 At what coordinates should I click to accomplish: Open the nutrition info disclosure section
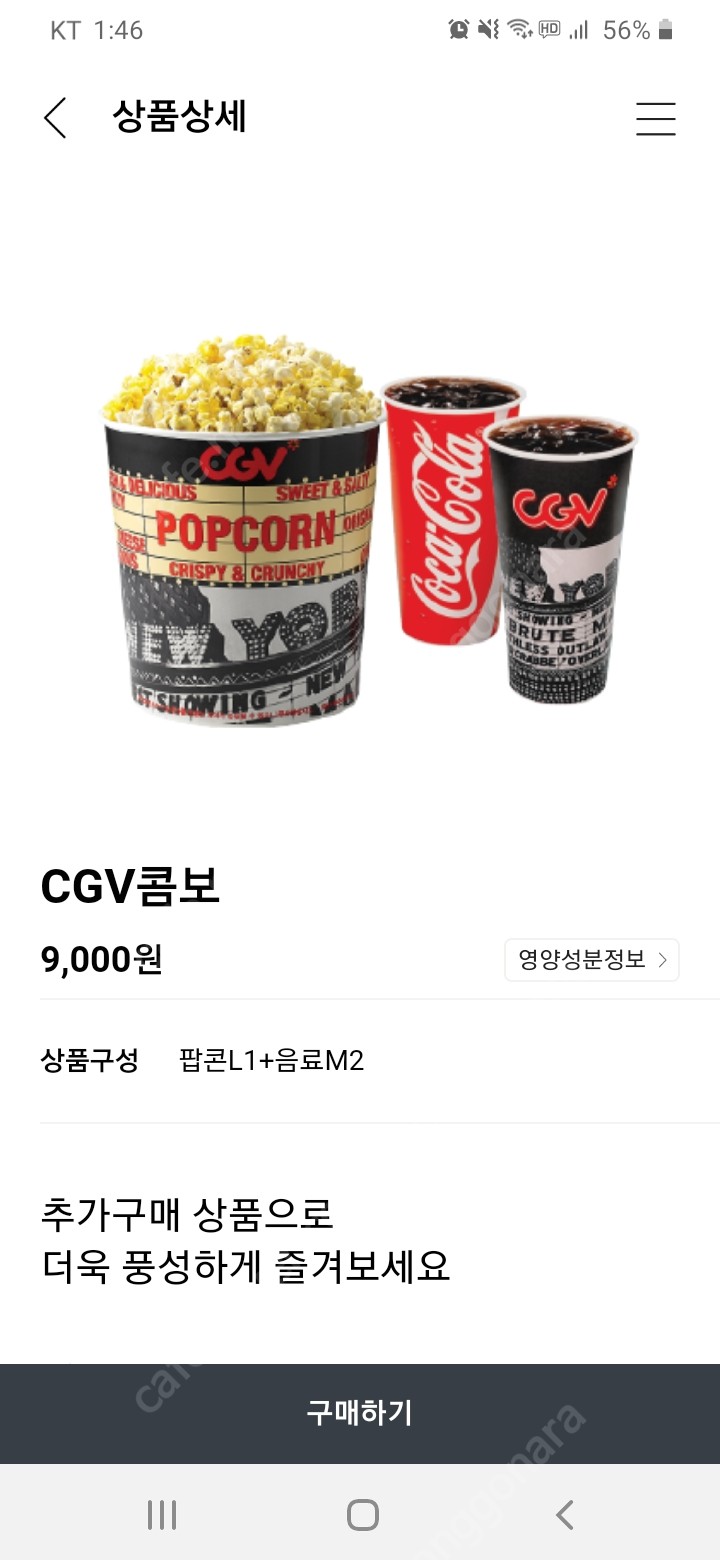[x=591, y=959]
